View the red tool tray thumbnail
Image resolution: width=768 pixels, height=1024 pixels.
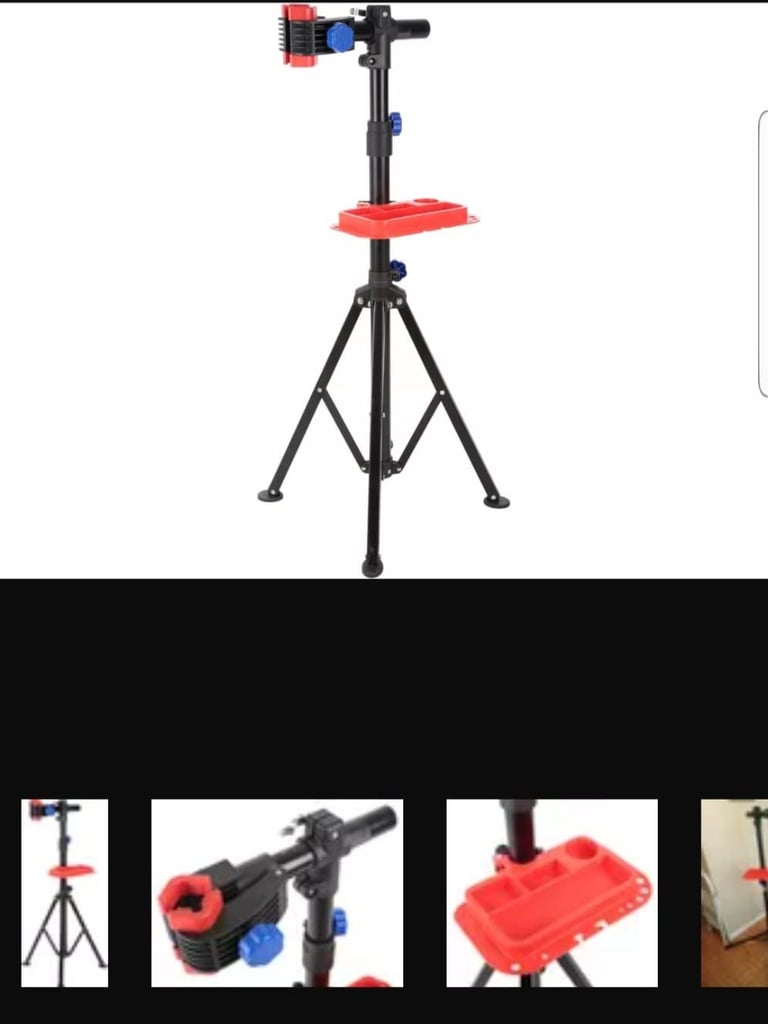[552, 893]
